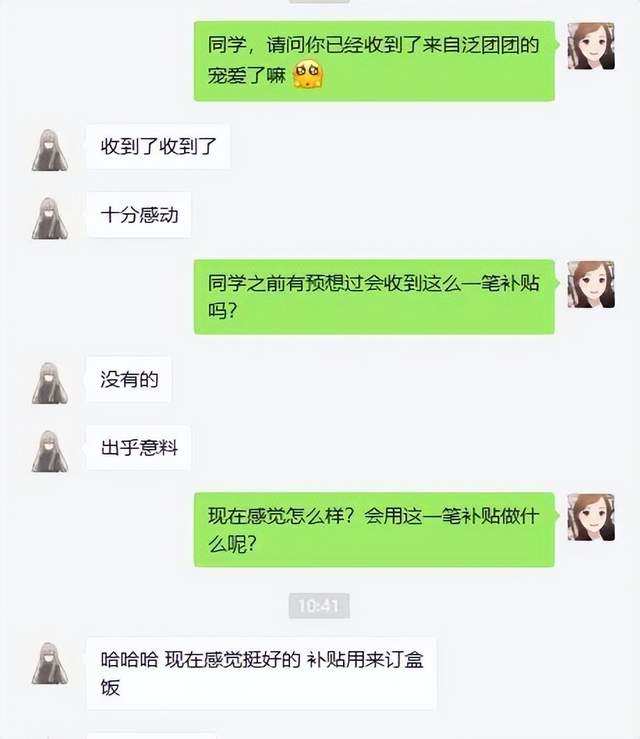
Task: Open avatar beside 现在感觉怎么样 message
Action: pyautogui.click(x=591, y=517)
